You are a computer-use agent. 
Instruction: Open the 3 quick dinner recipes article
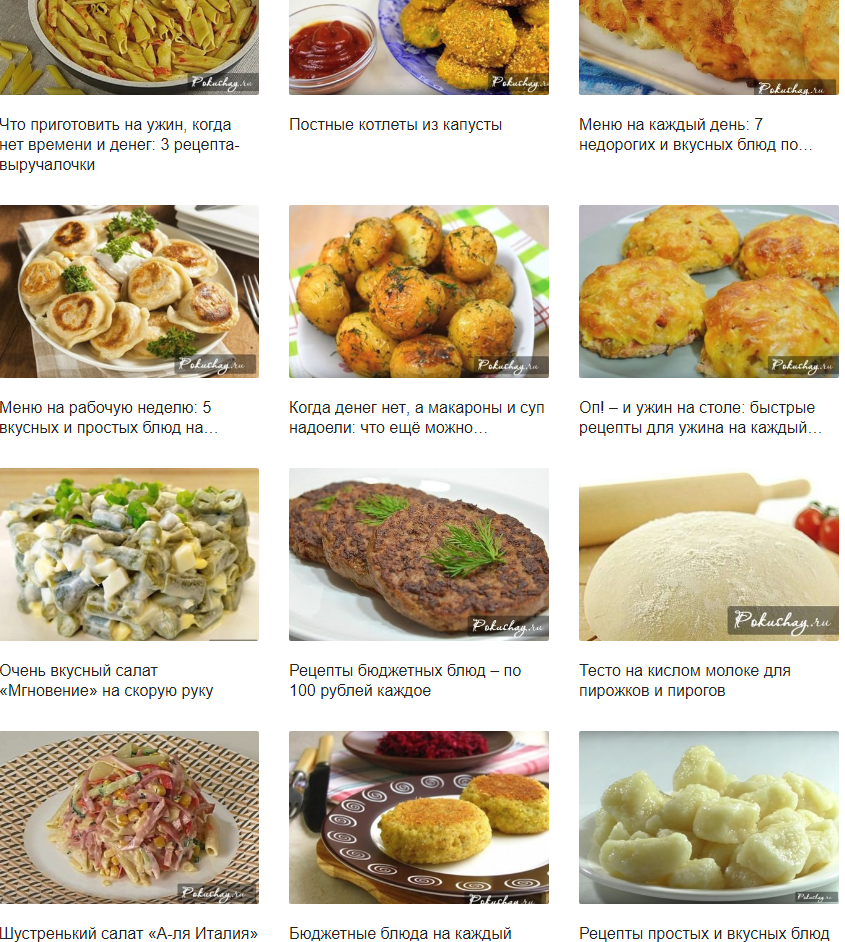(x=116, y=145)
